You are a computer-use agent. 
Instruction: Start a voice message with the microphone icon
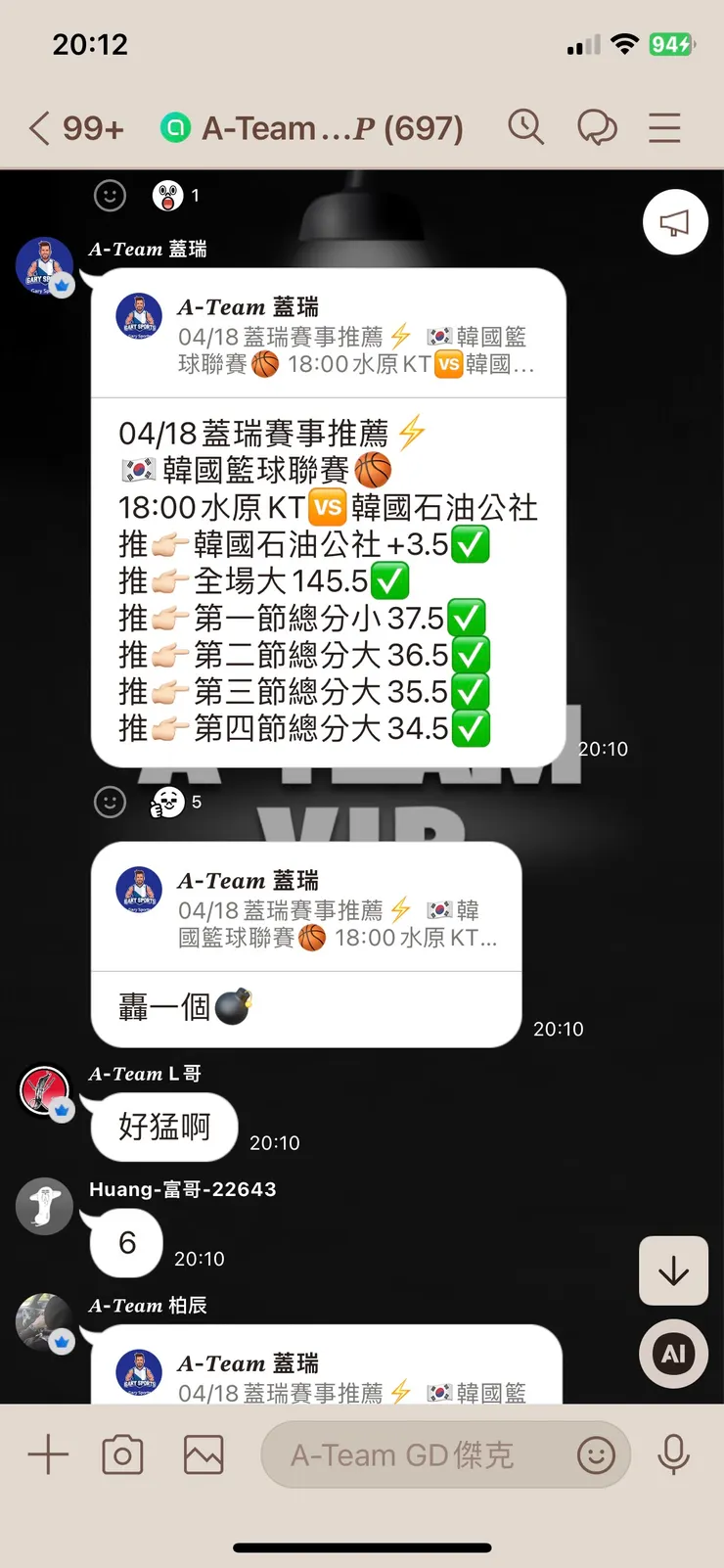[x=674, y=1454]
